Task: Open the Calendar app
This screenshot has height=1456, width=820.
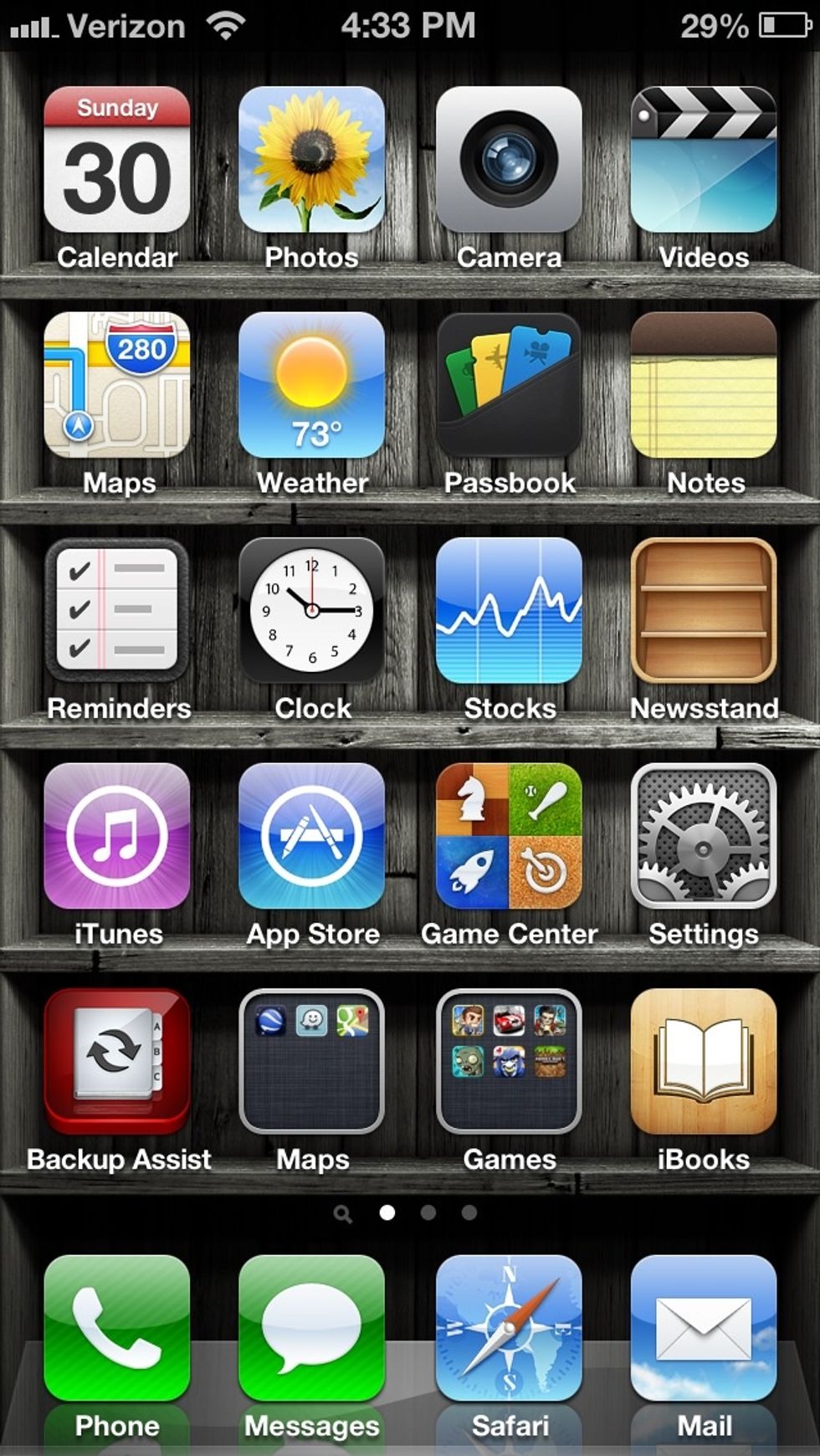Action: point(116,160)
